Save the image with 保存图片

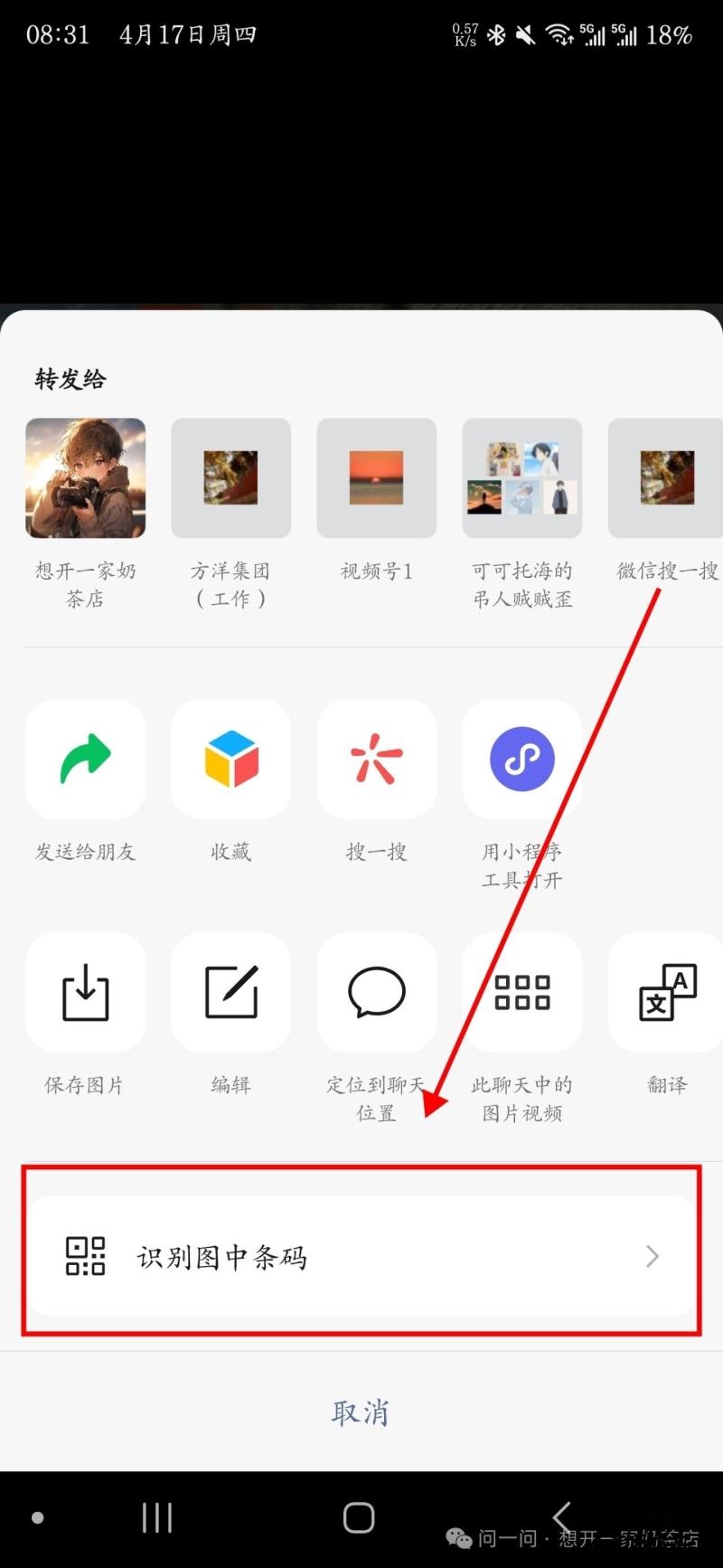(86, 992)
